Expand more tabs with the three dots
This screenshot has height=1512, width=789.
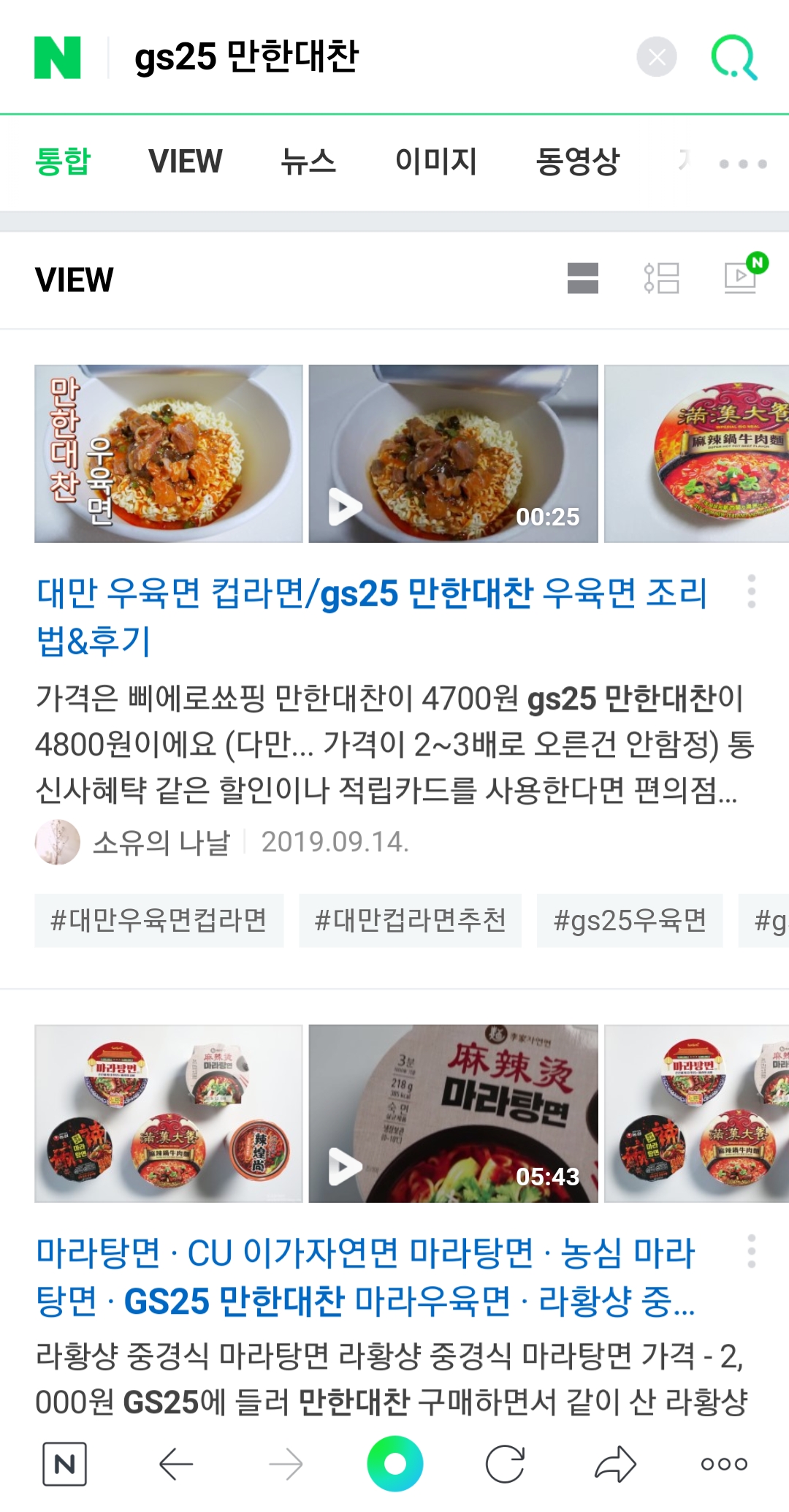[743, 164]
